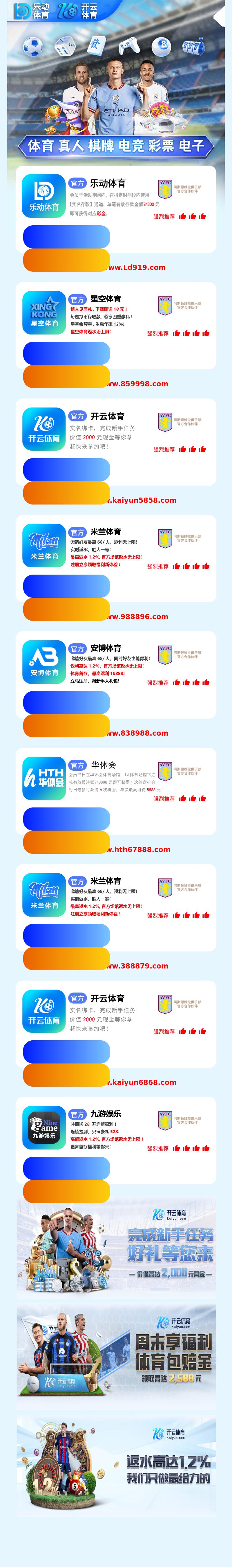Tap the blue button under 华体会
The image size is (232, 1568).
pos(66,819)
